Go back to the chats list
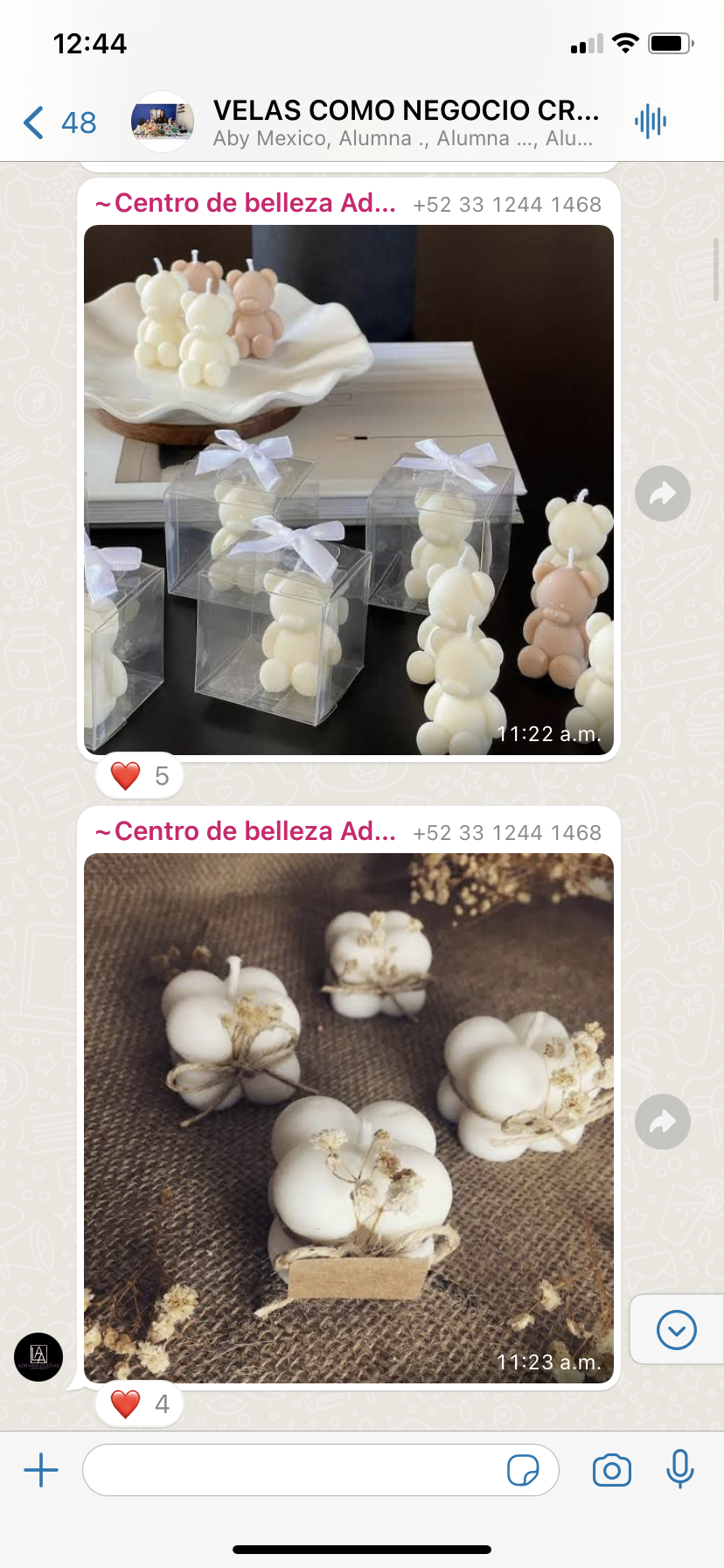The height and width of the screenshot is (1568, 724). 58,122
